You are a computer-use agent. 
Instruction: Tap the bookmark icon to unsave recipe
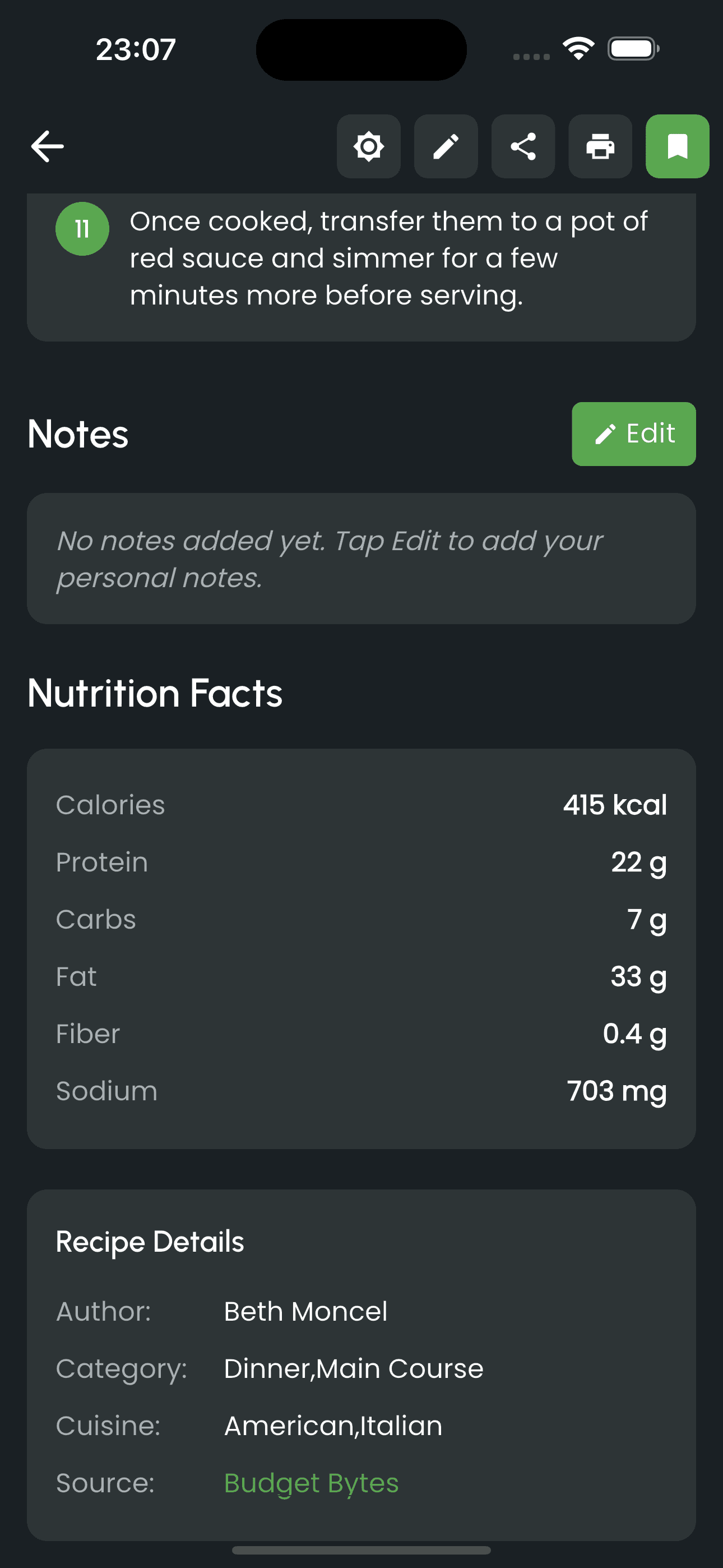(676, 146)
